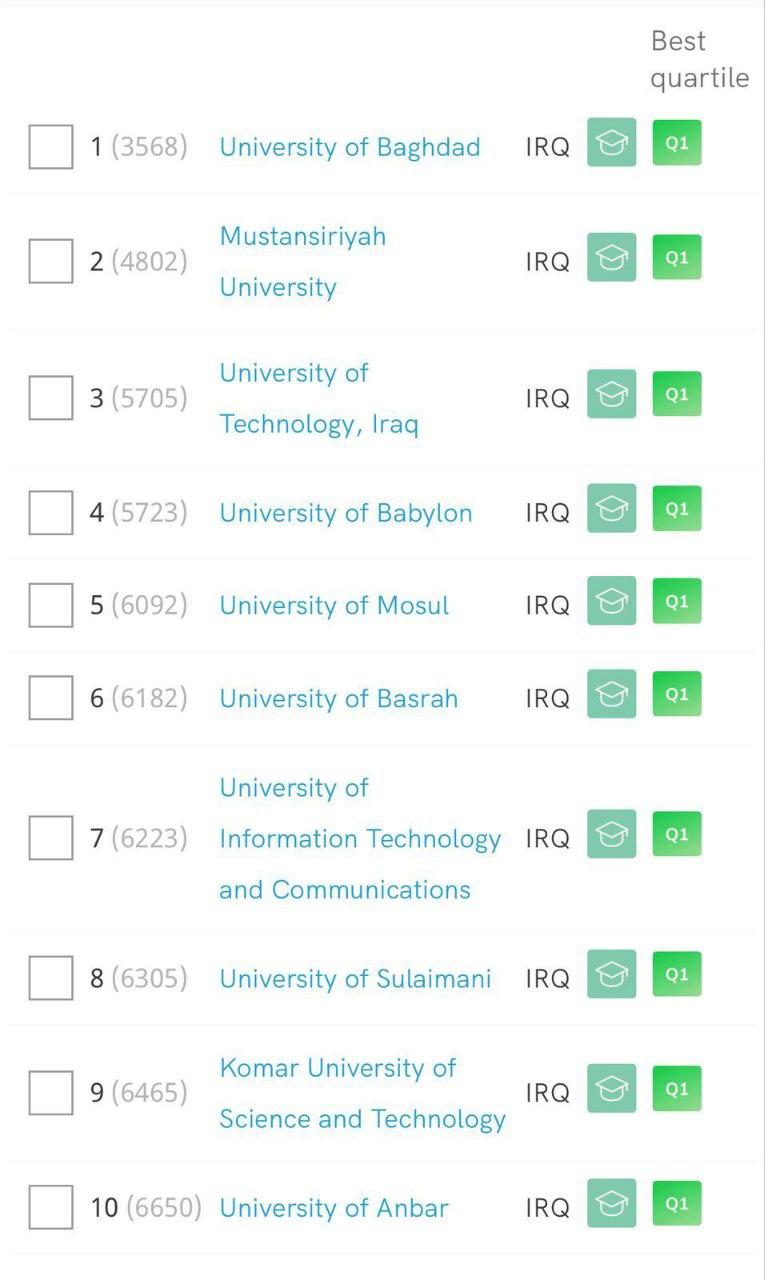Open University of Basrah page
Viewport: 765px width, 1280px height.
coord(338,698)
